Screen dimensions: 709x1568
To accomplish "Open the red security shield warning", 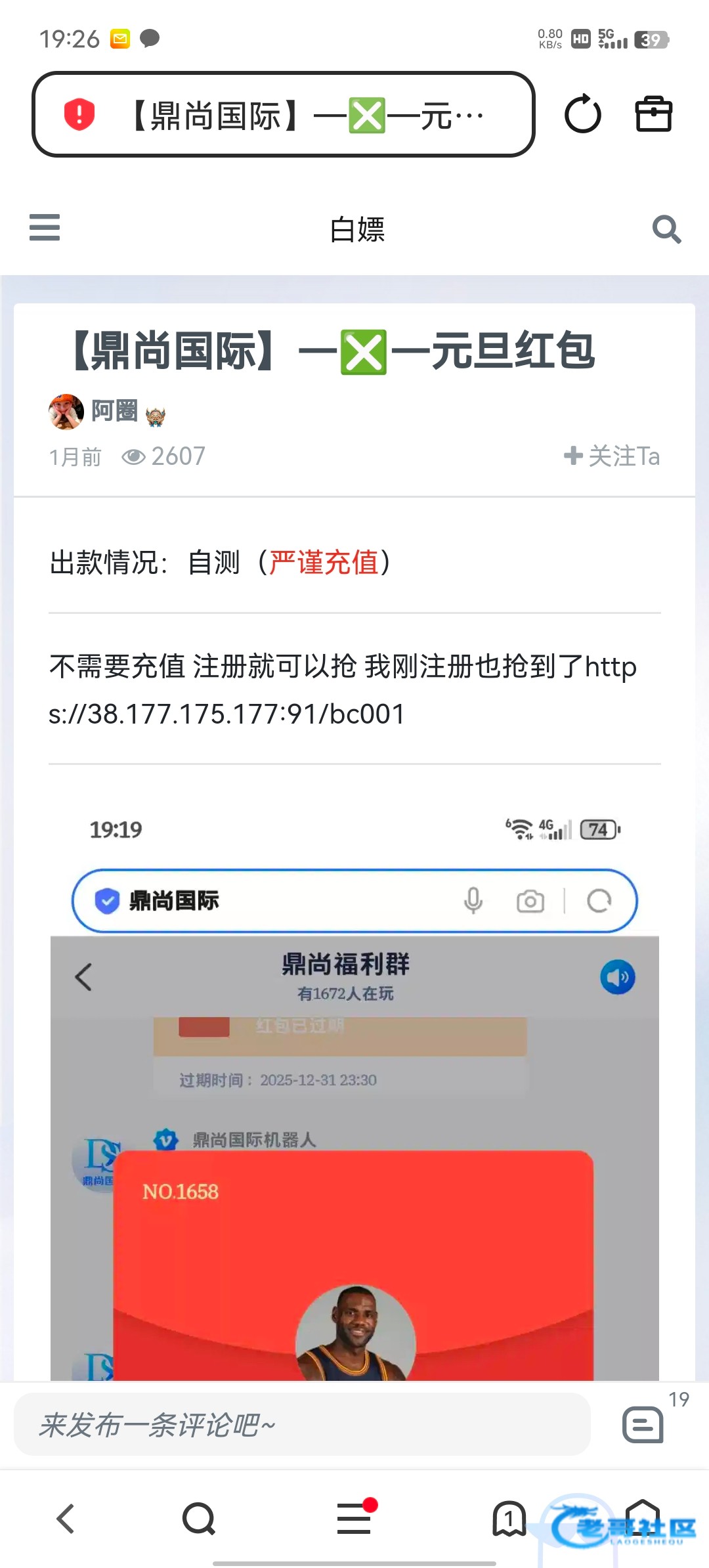I will tap(79, 114).
